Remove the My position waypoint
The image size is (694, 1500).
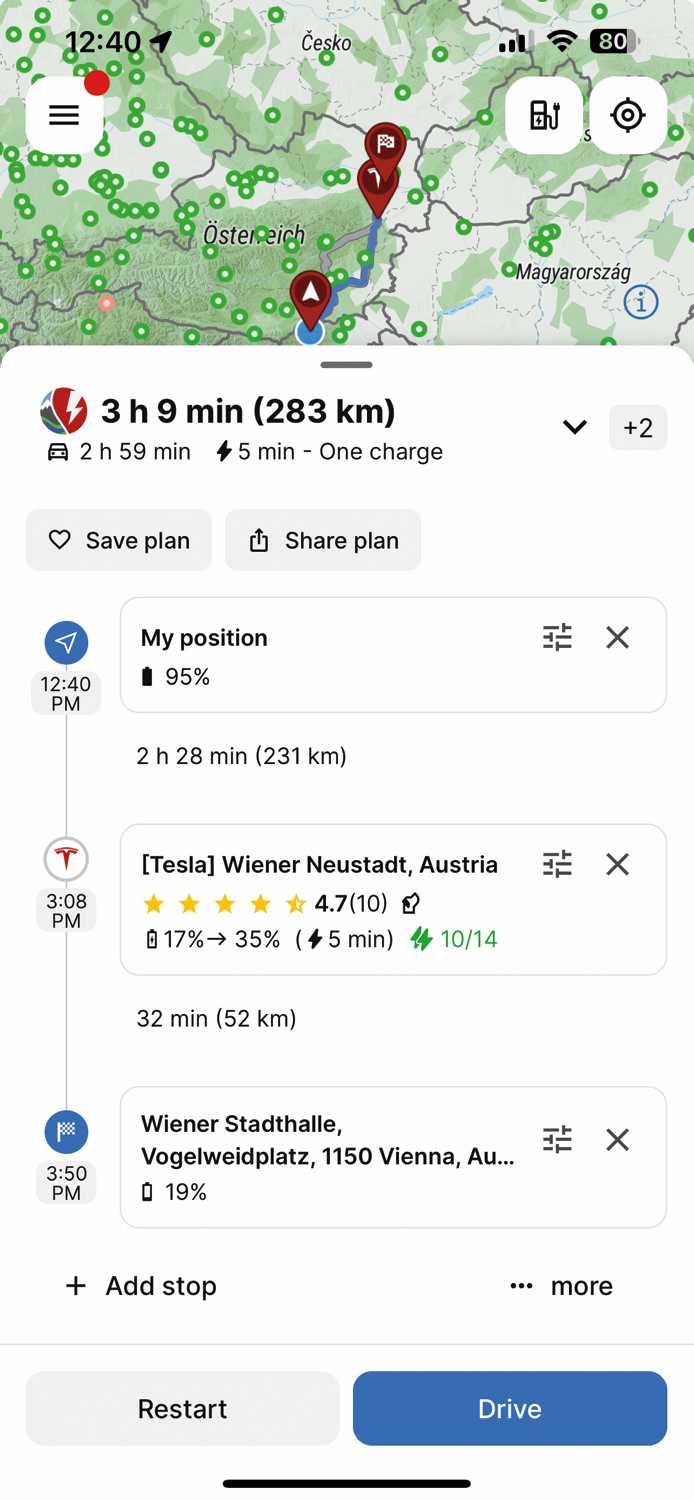tap(618, 637)
